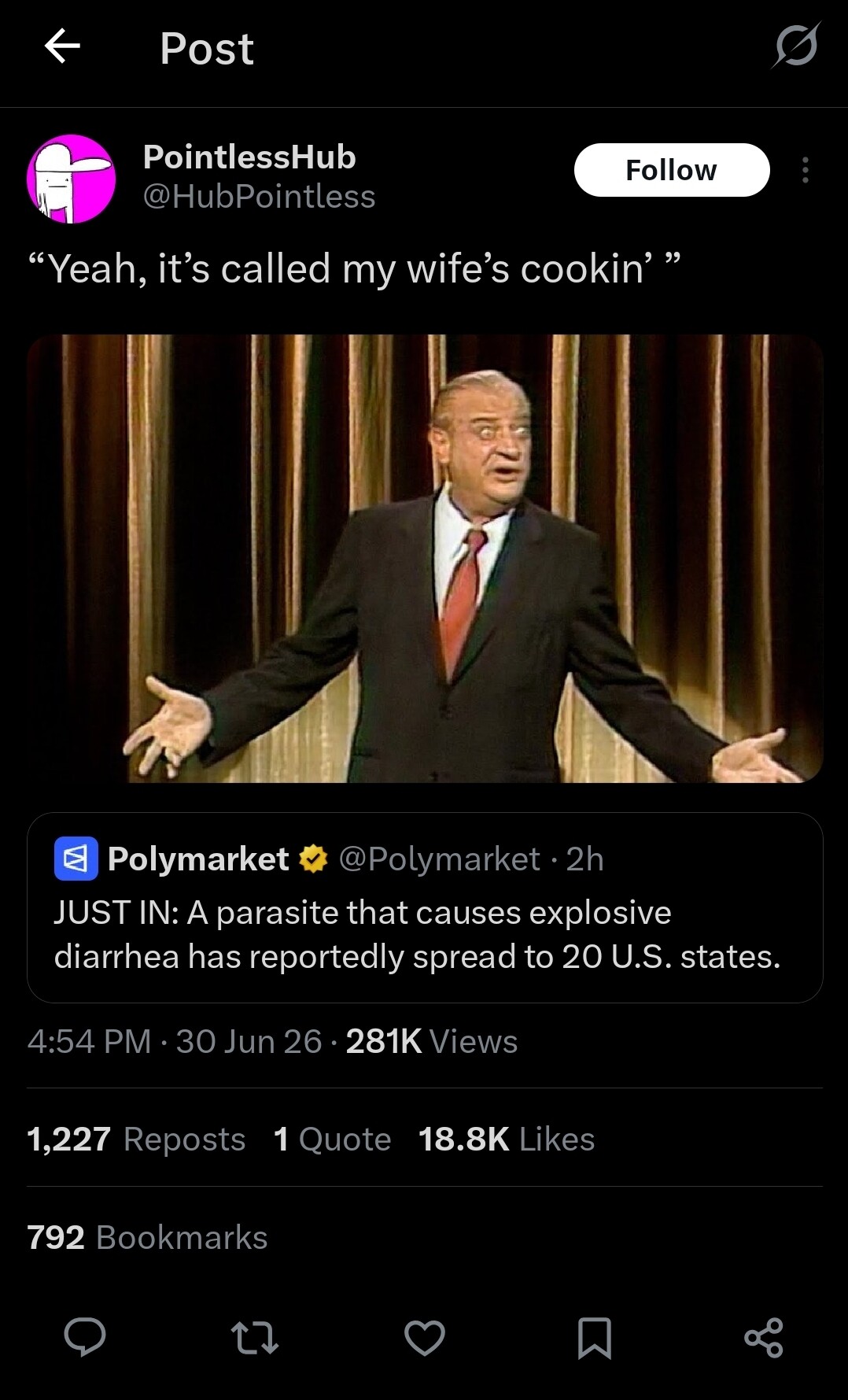View the 1 Quote list
Screen dimensions: 848x1400
click(x=332, y=1139)
